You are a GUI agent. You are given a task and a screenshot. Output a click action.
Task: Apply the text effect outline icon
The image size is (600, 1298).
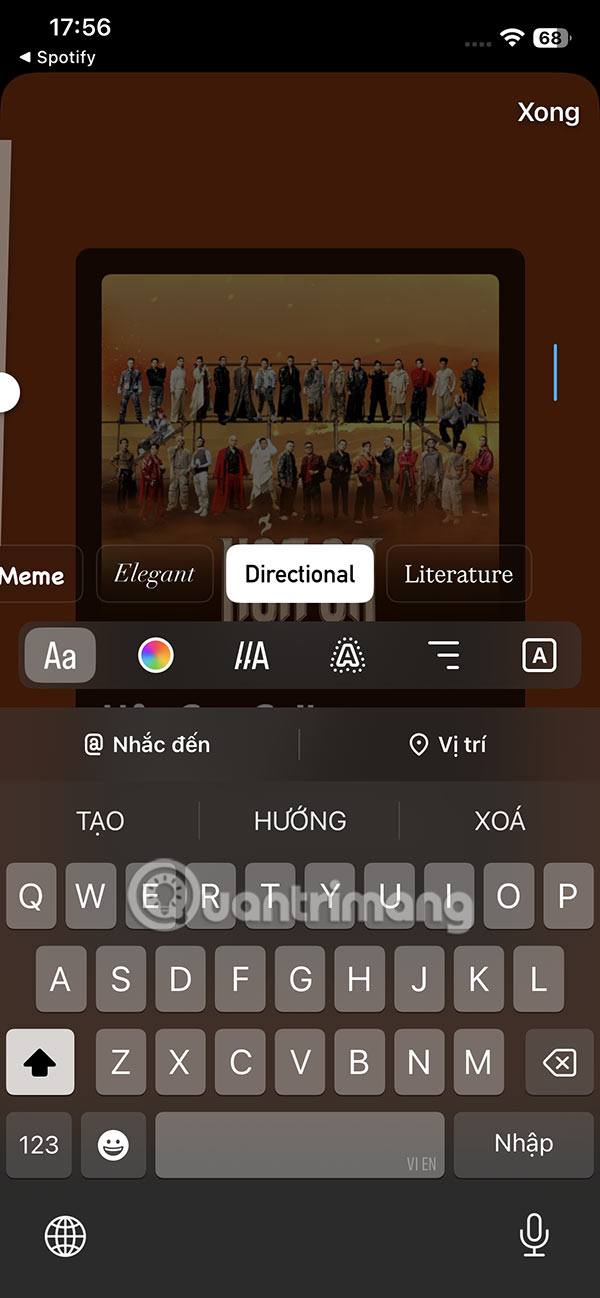pyautogui.click(x=347, y=656)
